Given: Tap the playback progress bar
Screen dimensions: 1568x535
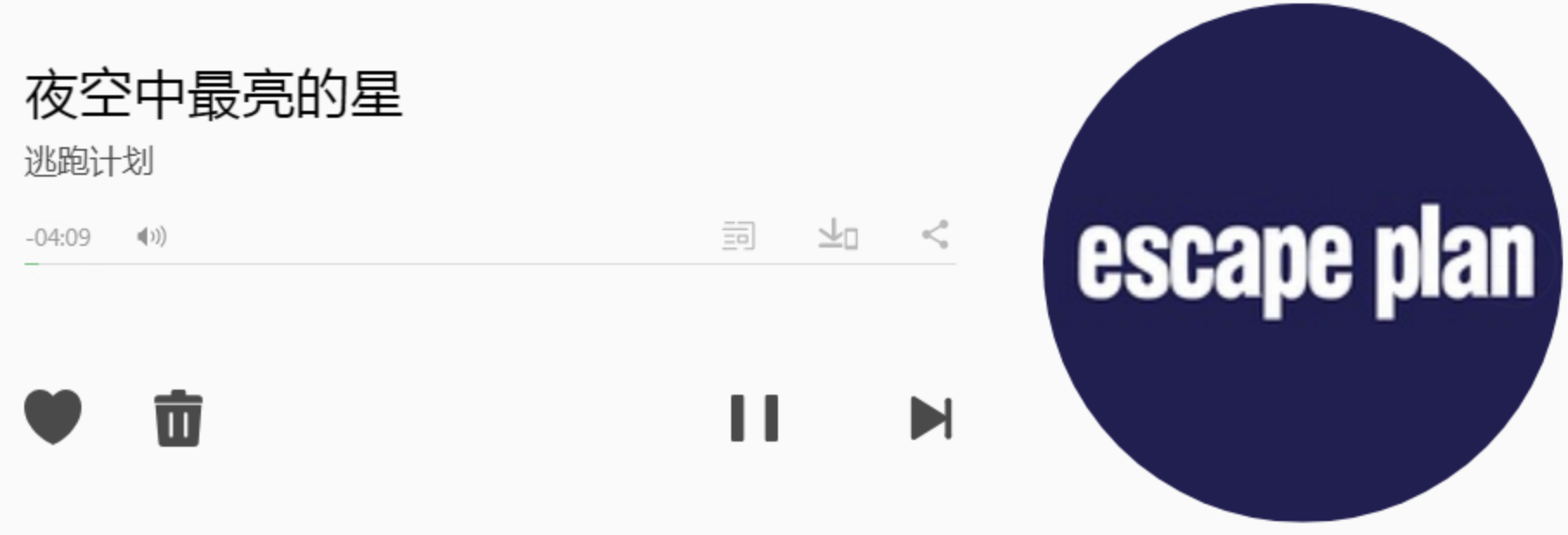Looking at the screenshot, I should [x=489, y=263].
